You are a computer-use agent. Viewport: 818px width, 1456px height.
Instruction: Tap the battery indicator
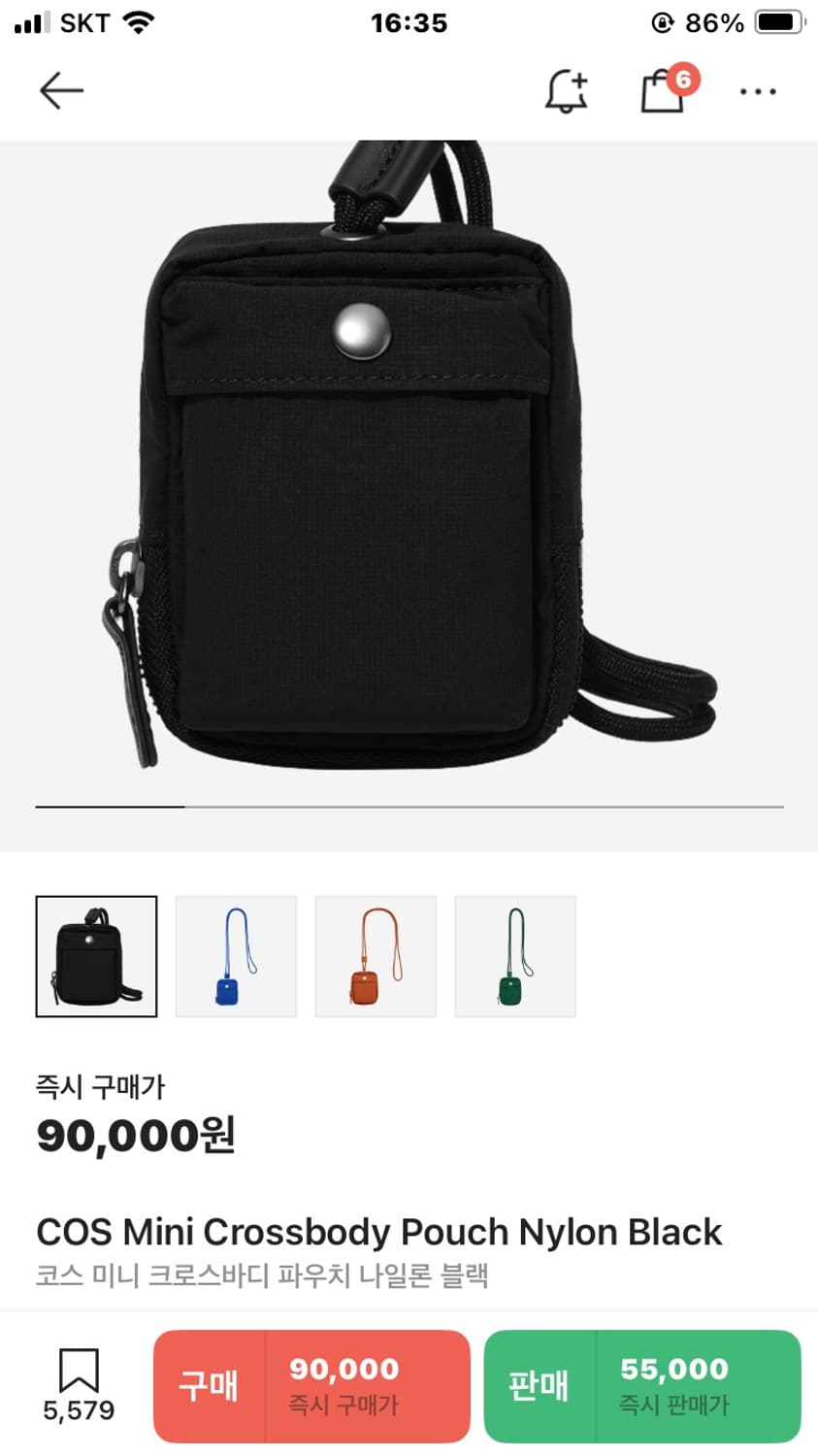(776, 21)
